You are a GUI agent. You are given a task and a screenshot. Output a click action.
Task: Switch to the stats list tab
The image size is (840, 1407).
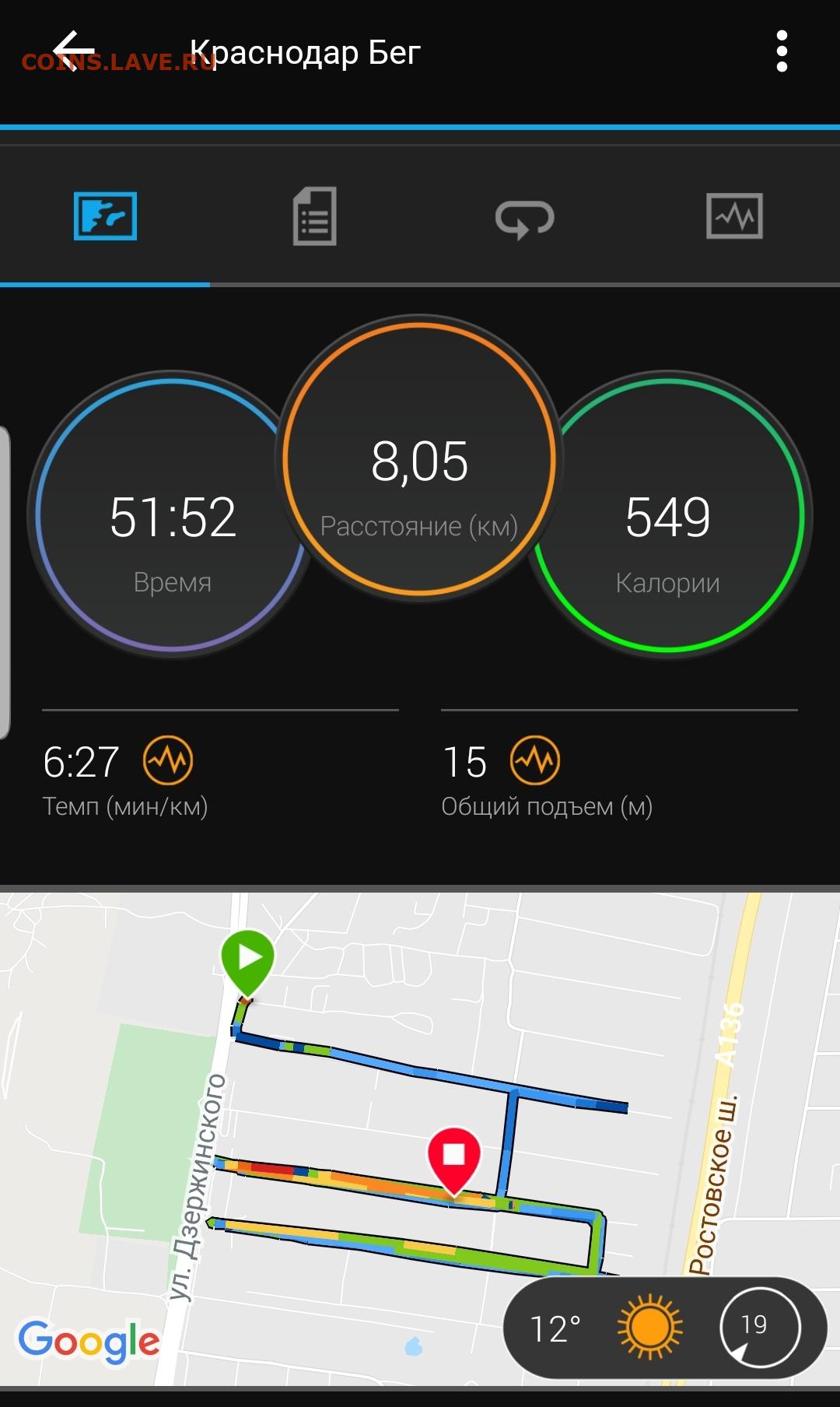[315, 216]
